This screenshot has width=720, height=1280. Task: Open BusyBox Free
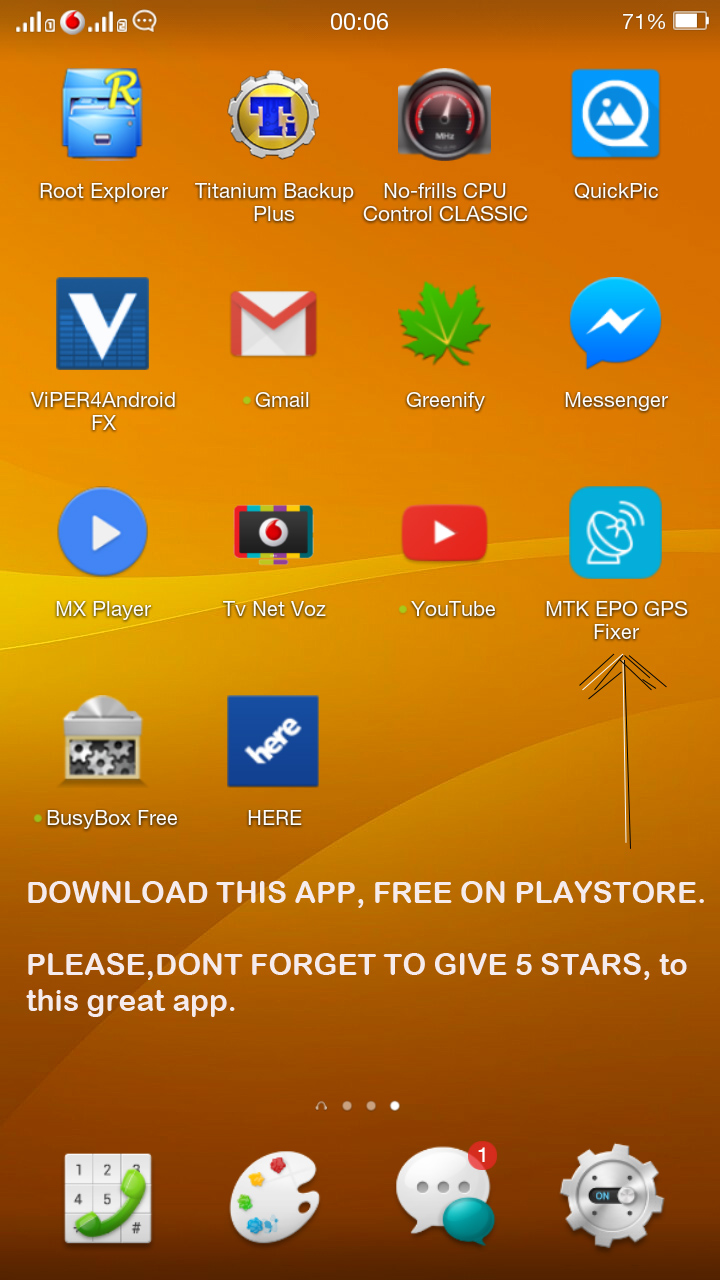coord(103,741)
